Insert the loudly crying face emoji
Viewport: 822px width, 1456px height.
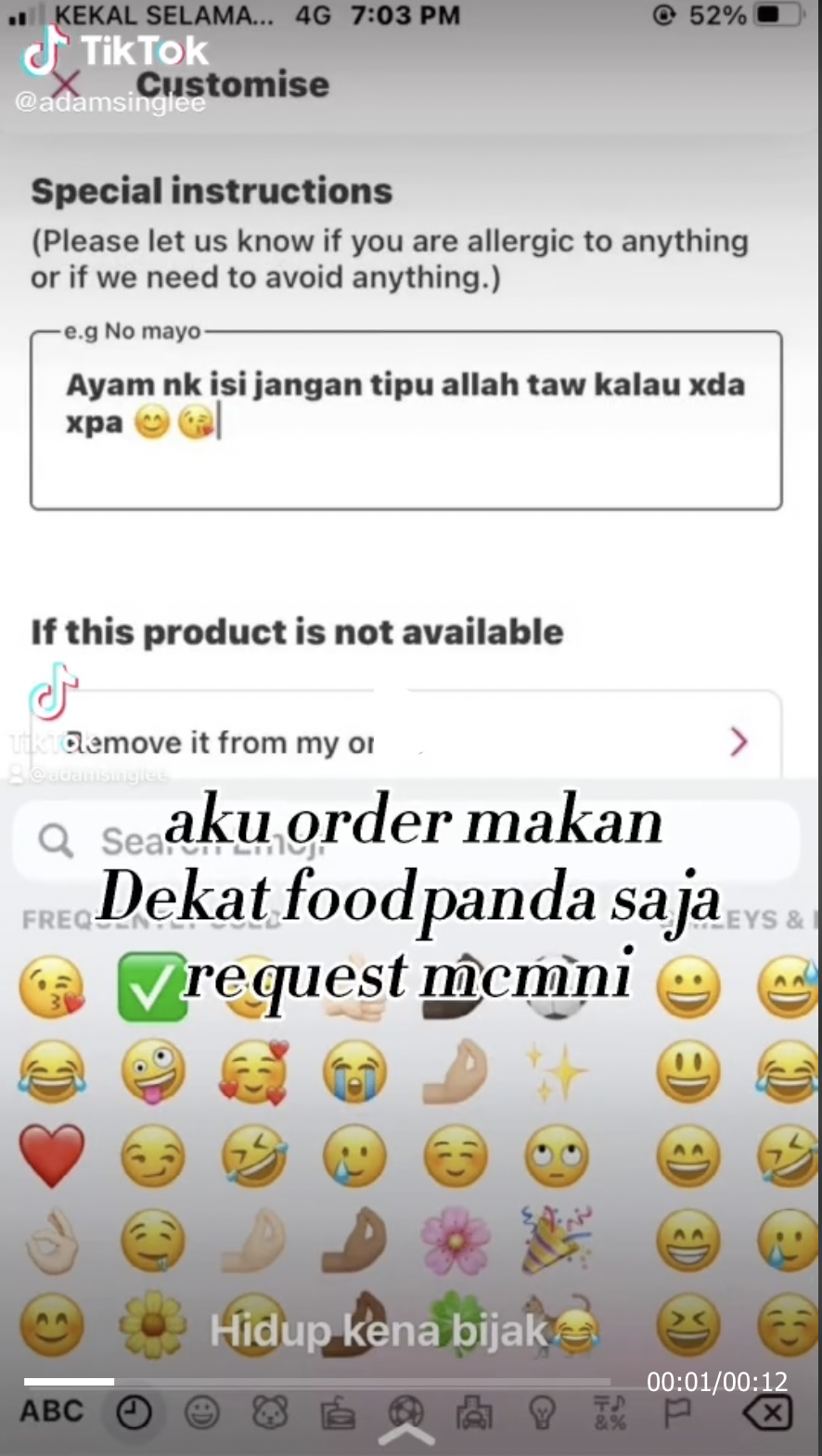point(353,1072)
